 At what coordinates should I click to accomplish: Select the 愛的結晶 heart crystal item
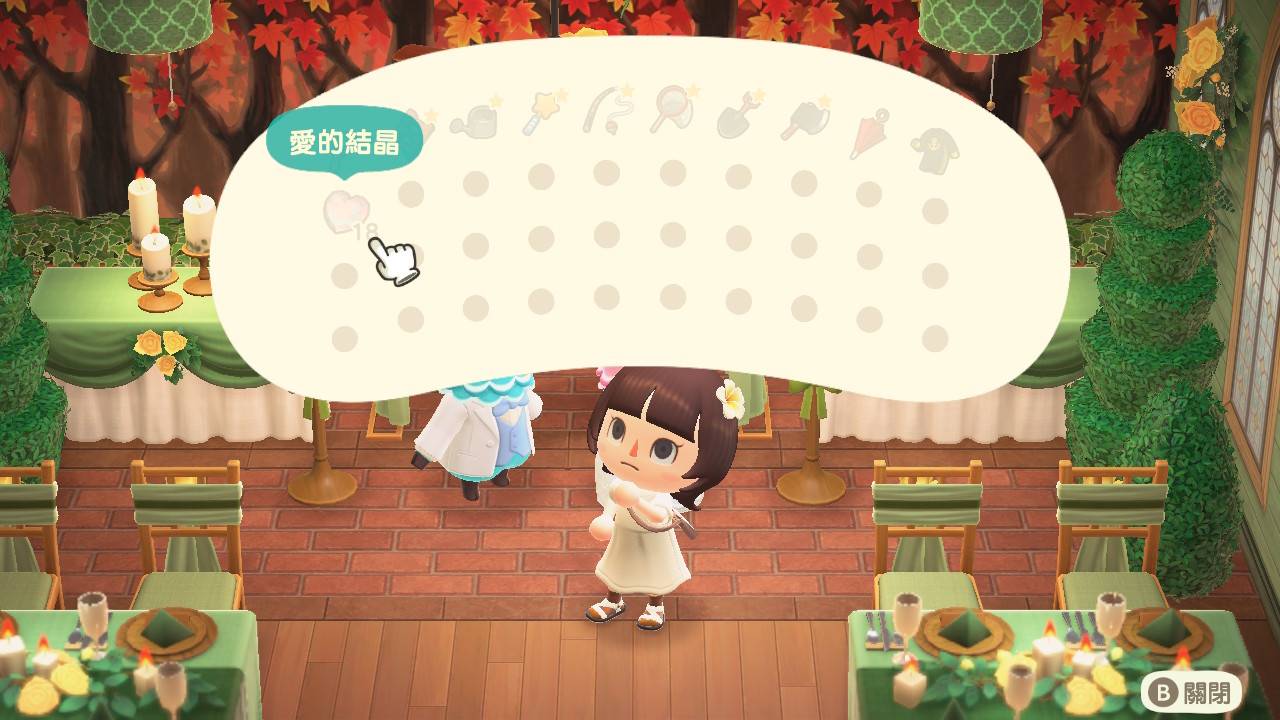tap(346, 211)
